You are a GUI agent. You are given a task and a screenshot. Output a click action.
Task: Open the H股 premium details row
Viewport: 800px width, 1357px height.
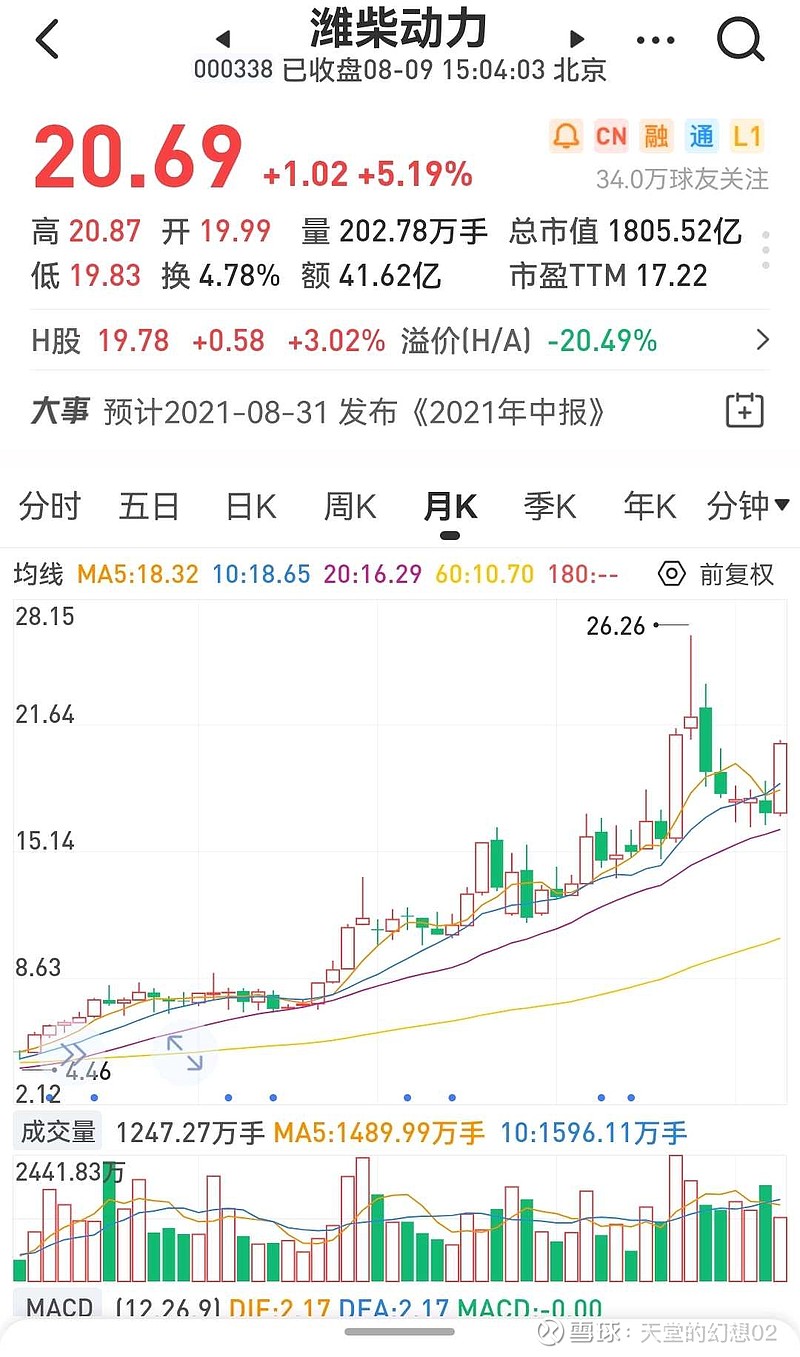pyautogui.click(x=762, y=341)
